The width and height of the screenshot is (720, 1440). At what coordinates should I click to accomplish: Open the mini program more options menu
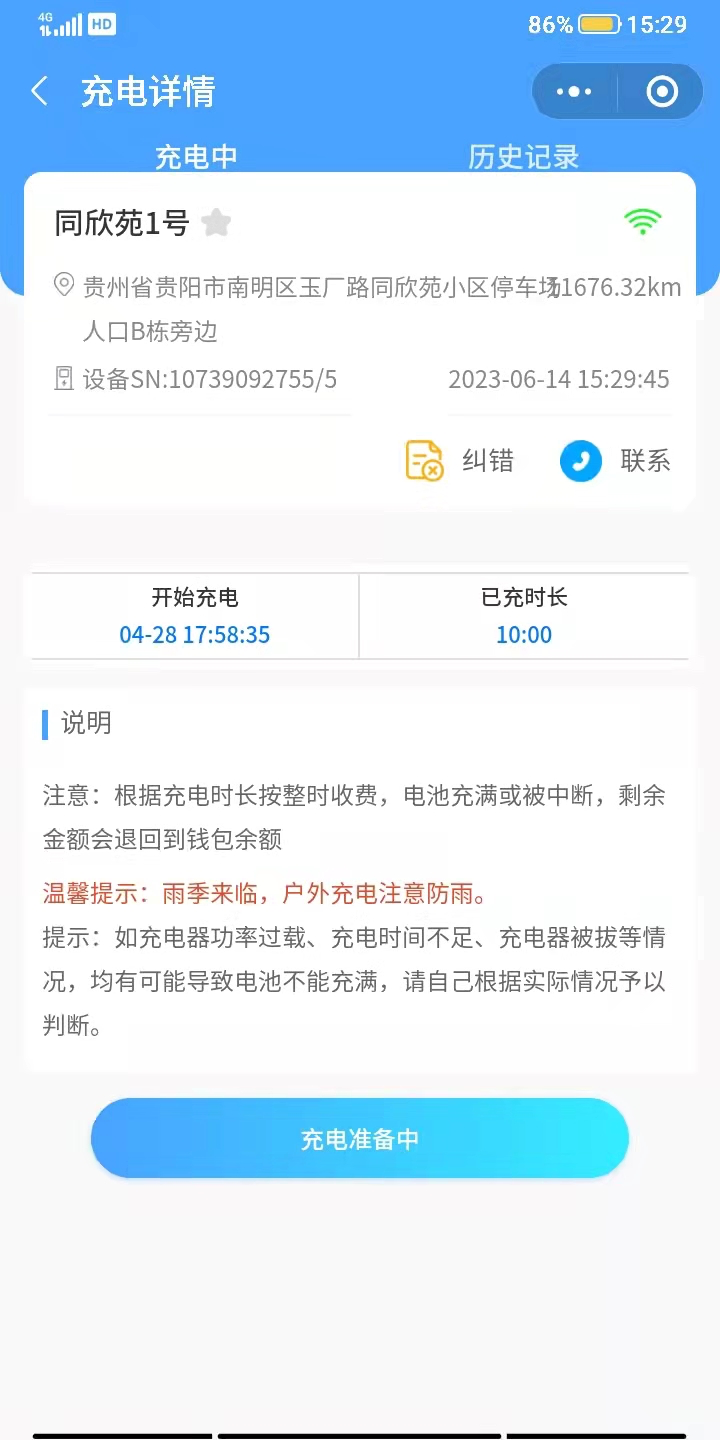(574, 92)
